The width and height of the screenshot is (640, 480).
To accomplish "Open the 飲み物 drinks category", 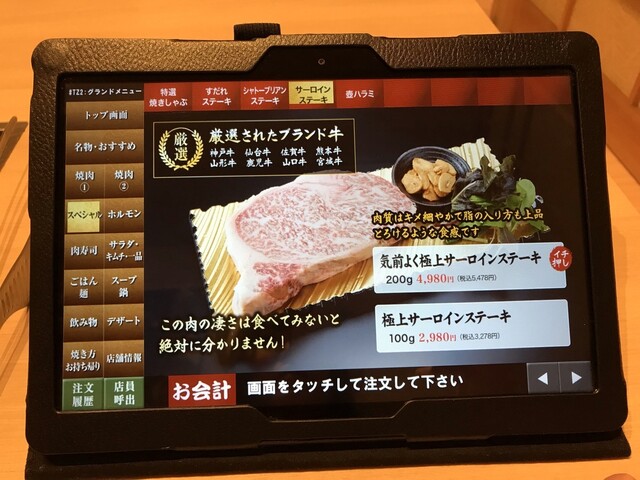I will 84,322.
